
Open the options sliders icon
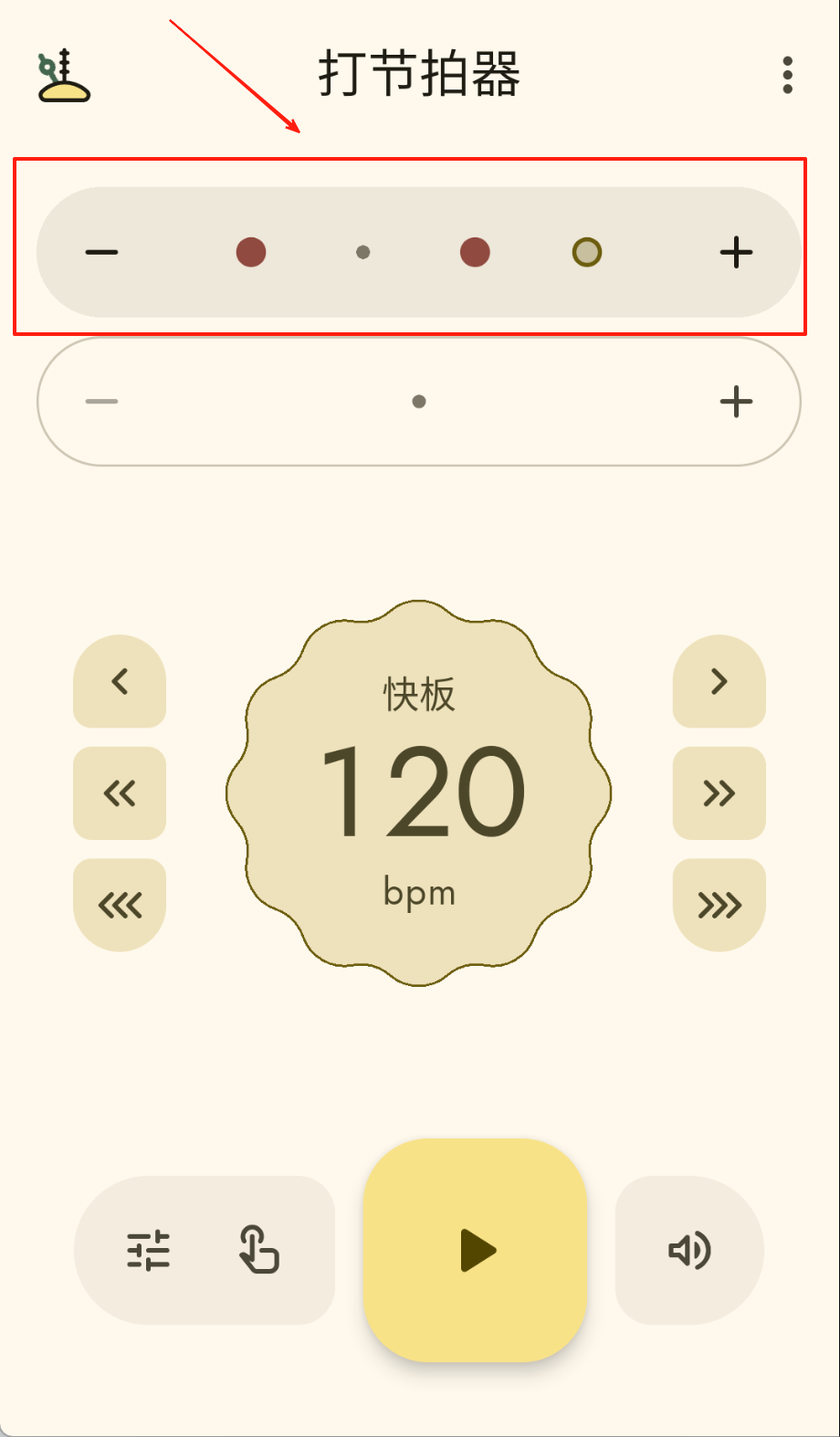click(148, 1251)
